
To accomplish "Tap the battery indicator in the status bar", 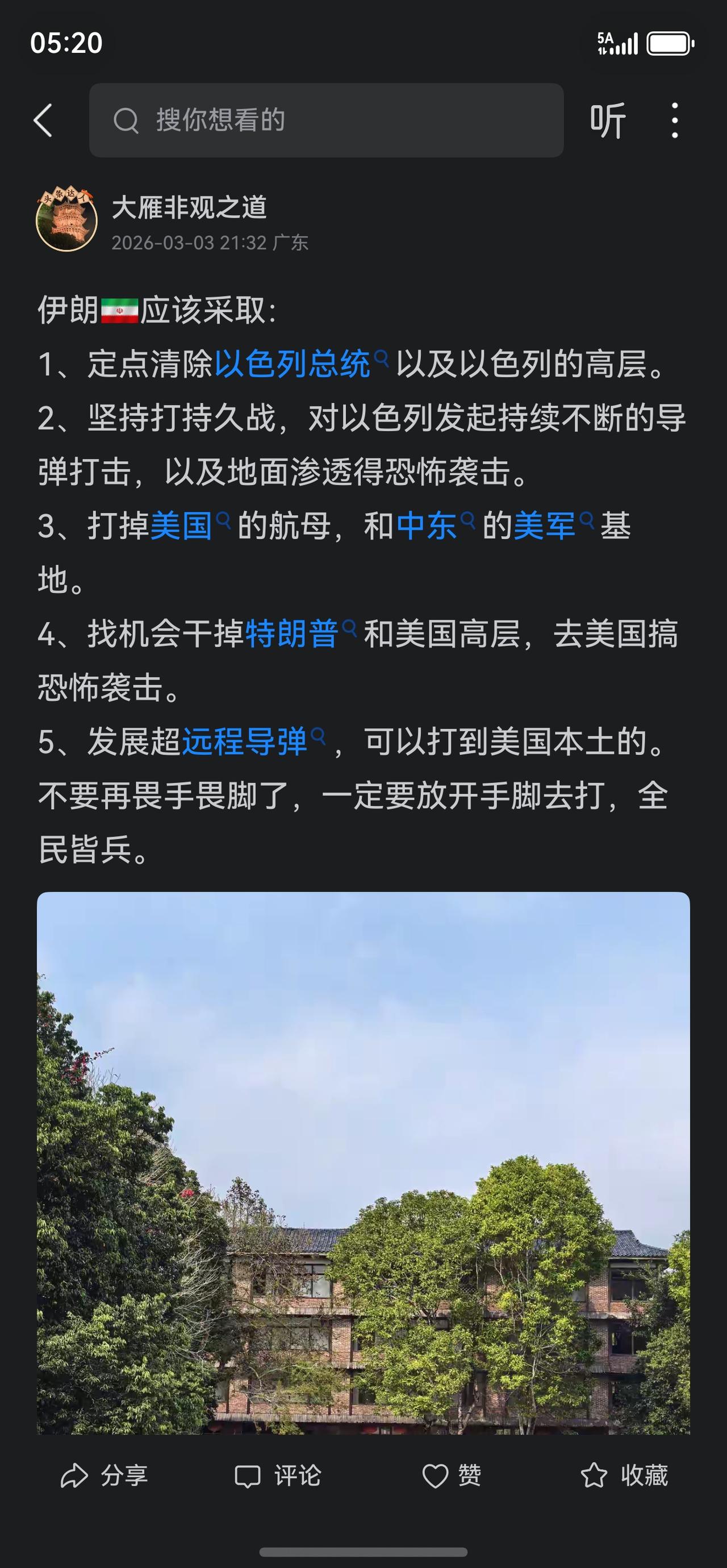I will pyautogui.click(x=668, y=43).
